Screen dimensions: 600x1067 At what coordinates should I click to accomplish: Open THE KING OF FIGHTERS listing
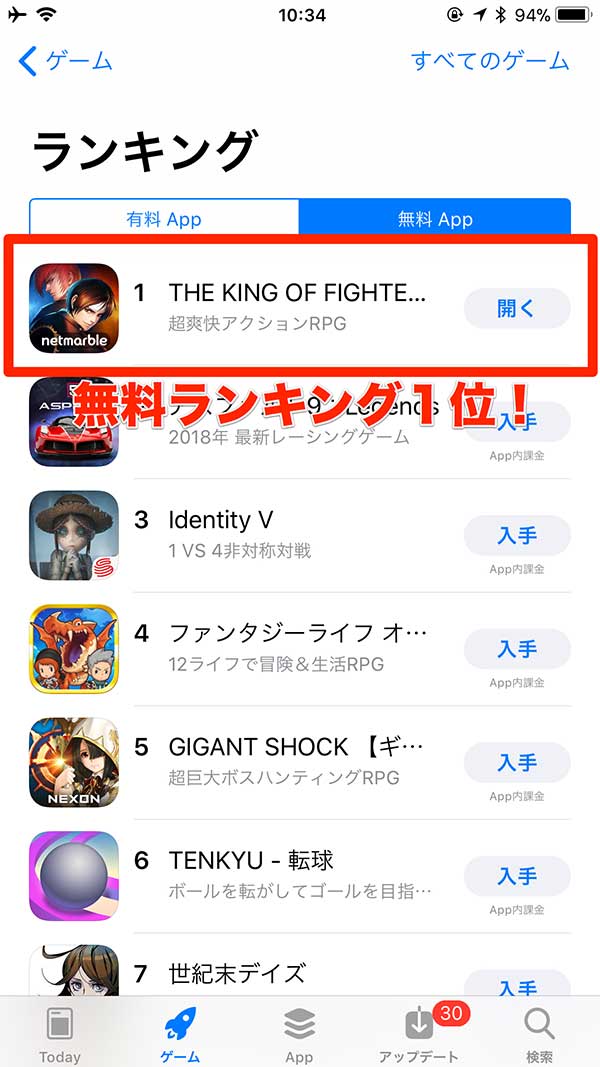[x=296, y=293]
